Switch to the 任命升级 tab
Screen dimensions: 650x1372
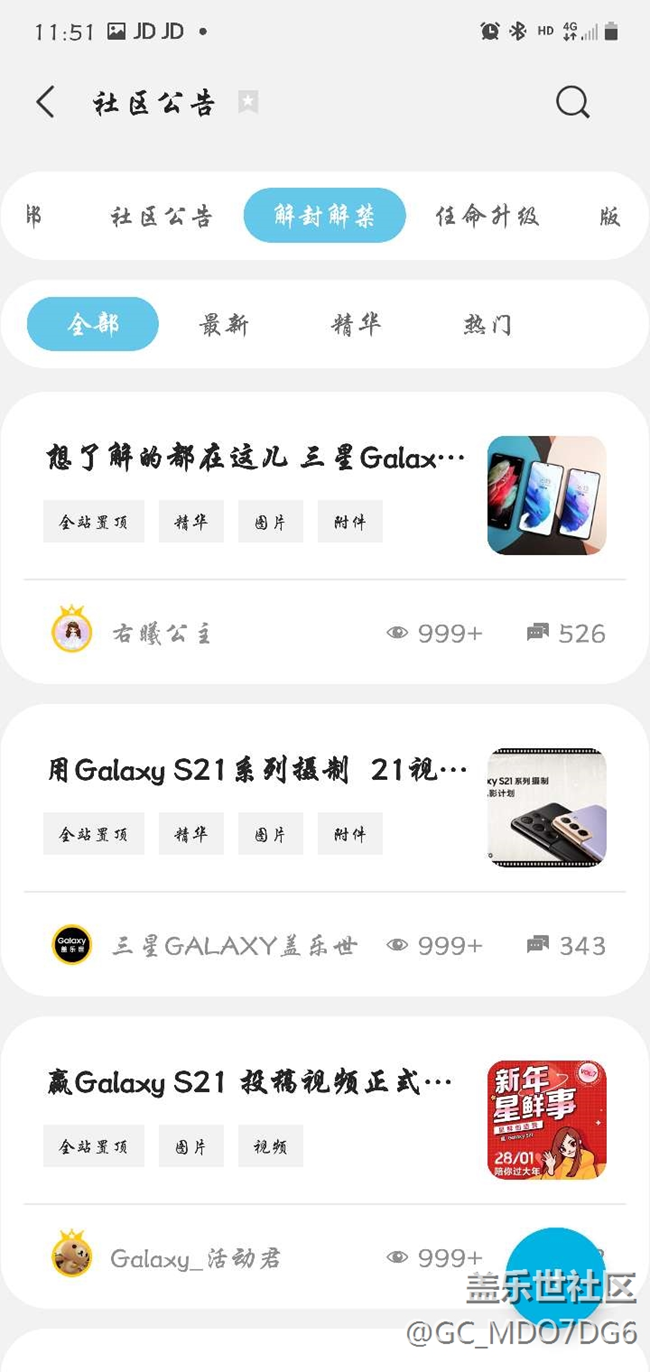click(x=488, y=216)
